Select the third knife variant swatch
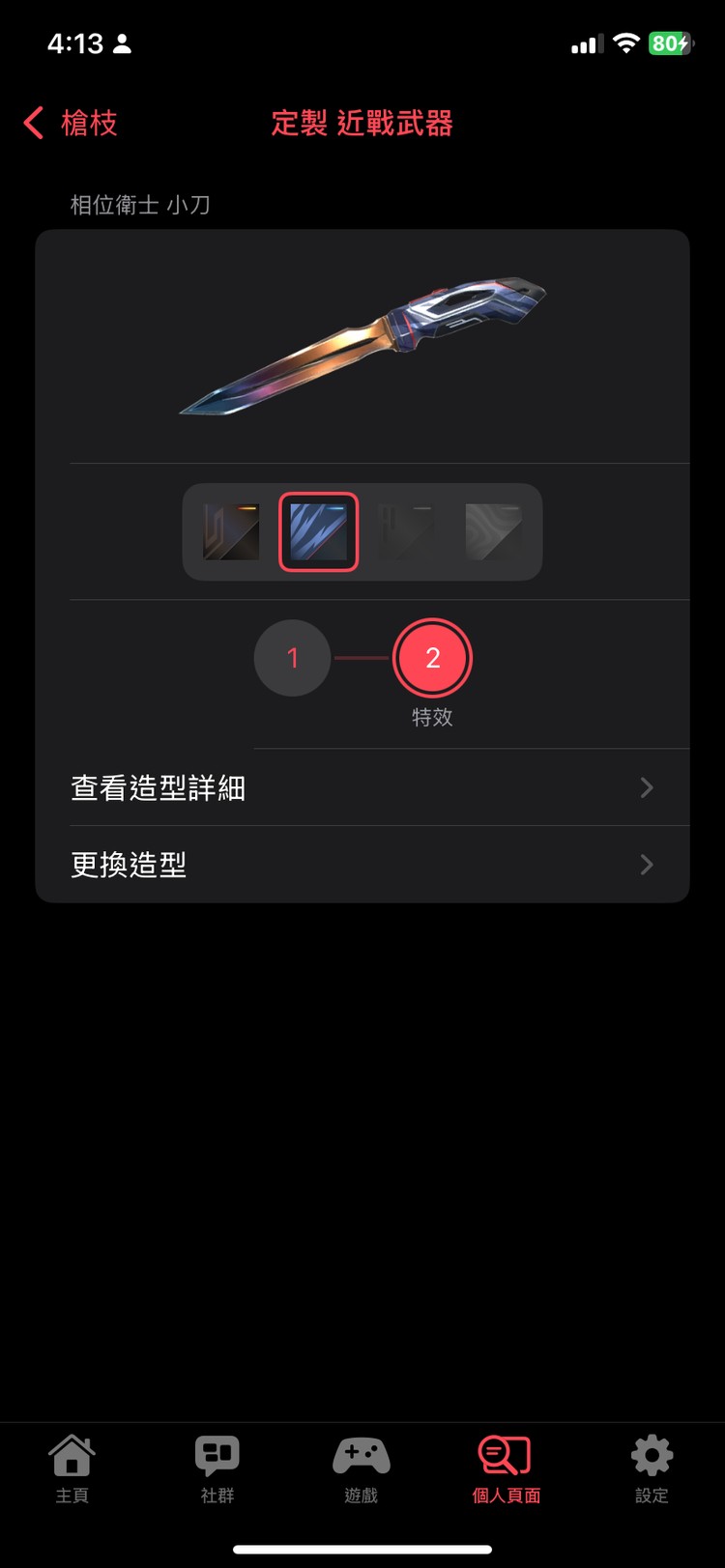This screenshot has width=725, height=1568. (406, 530)
